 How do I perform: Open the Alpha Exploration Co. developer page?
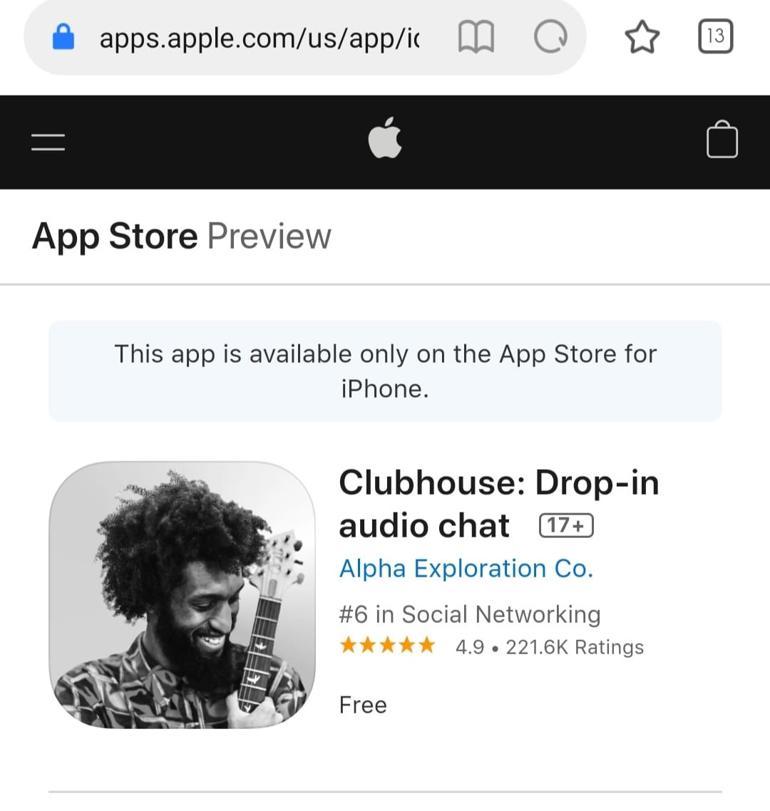pos(465,568)
